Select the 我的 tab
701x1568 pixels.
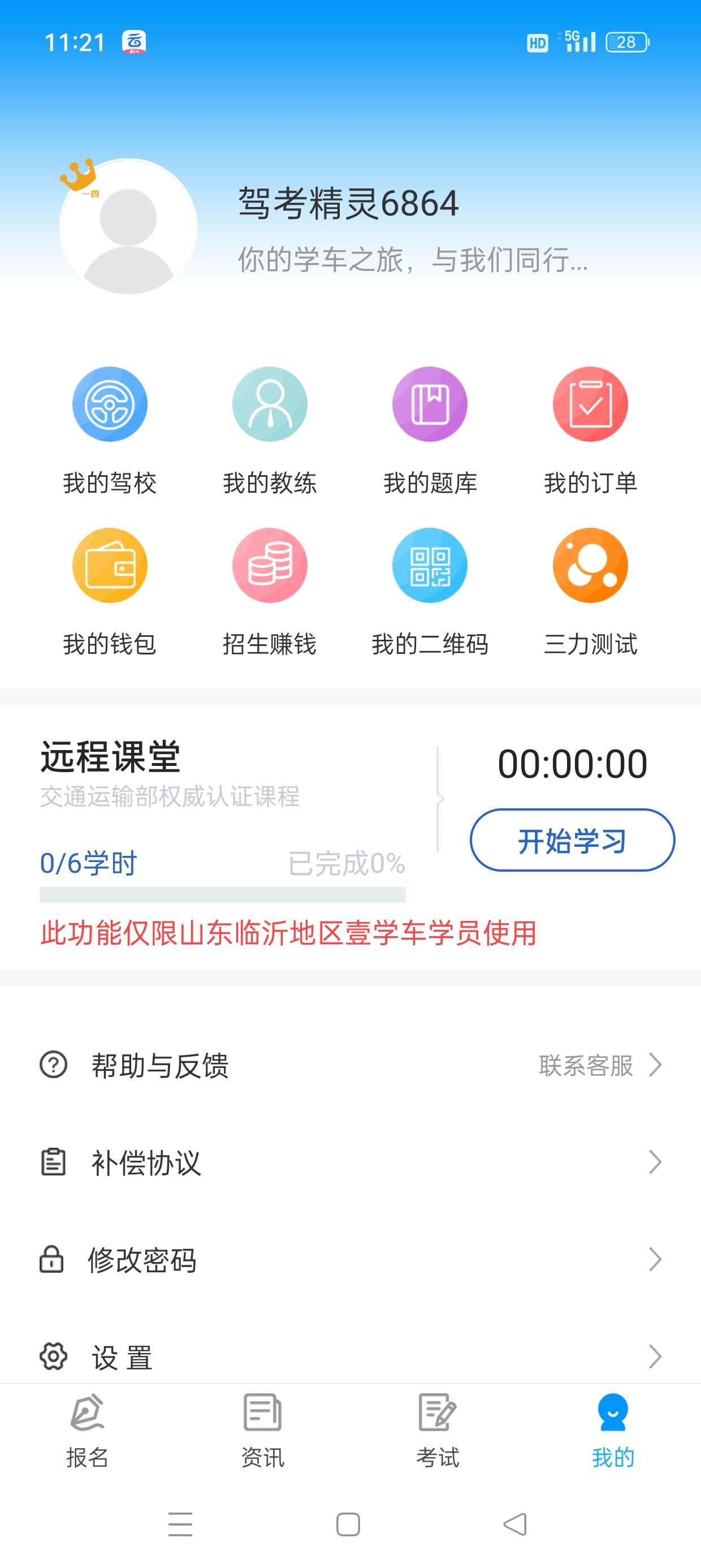[x=613, y=1431]
